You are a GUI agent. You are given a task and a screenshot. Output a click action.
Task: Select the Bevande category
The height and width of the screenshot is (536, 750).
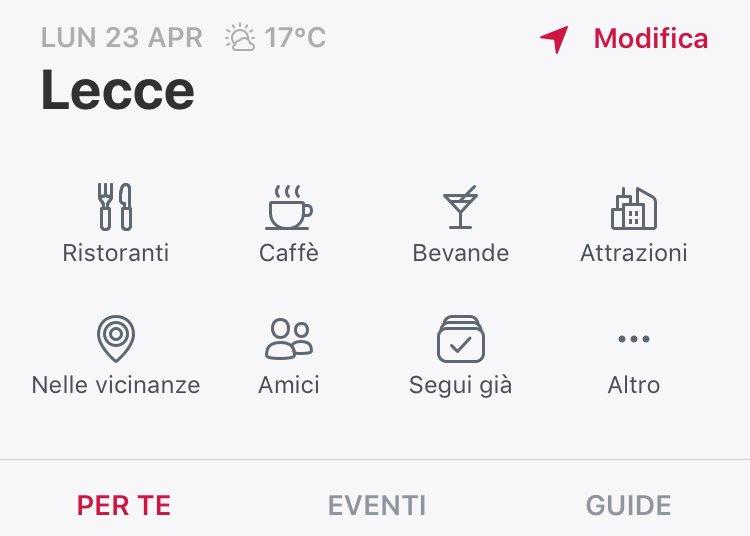461,223
